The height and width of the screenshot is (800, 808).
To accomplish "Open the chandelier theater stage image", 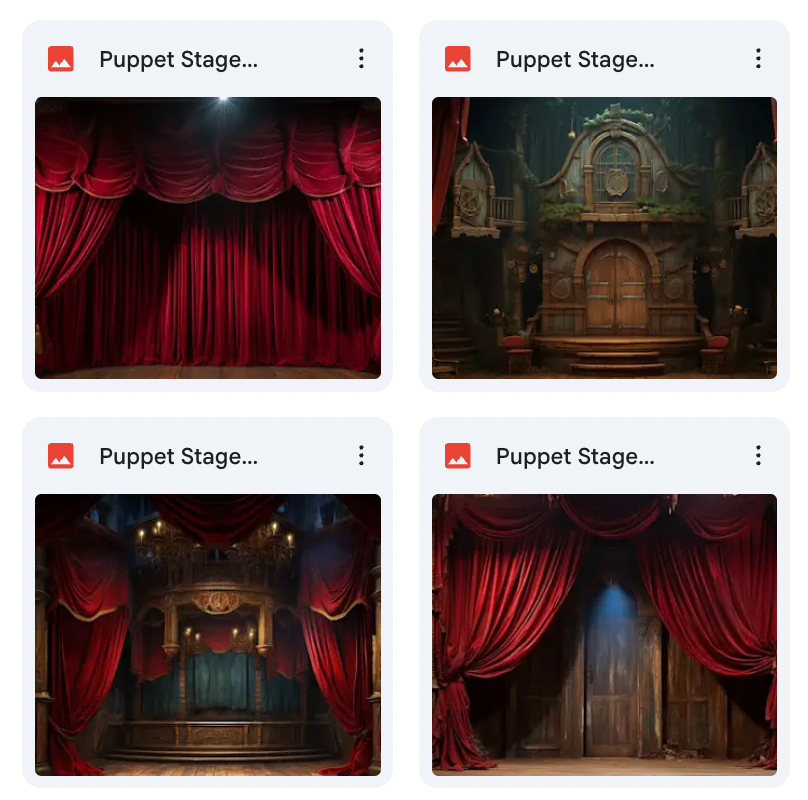I will [x=208, y=634].
